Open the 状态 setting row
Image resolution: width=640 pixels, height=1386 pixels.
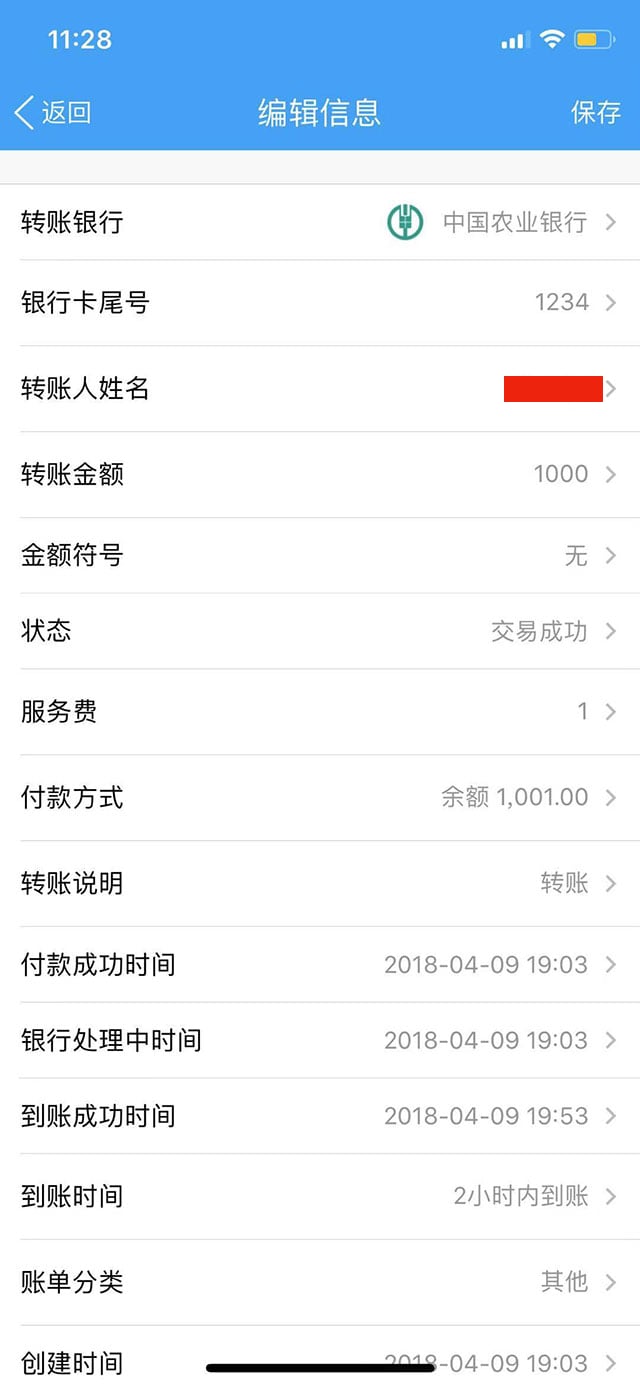[320, 631]
